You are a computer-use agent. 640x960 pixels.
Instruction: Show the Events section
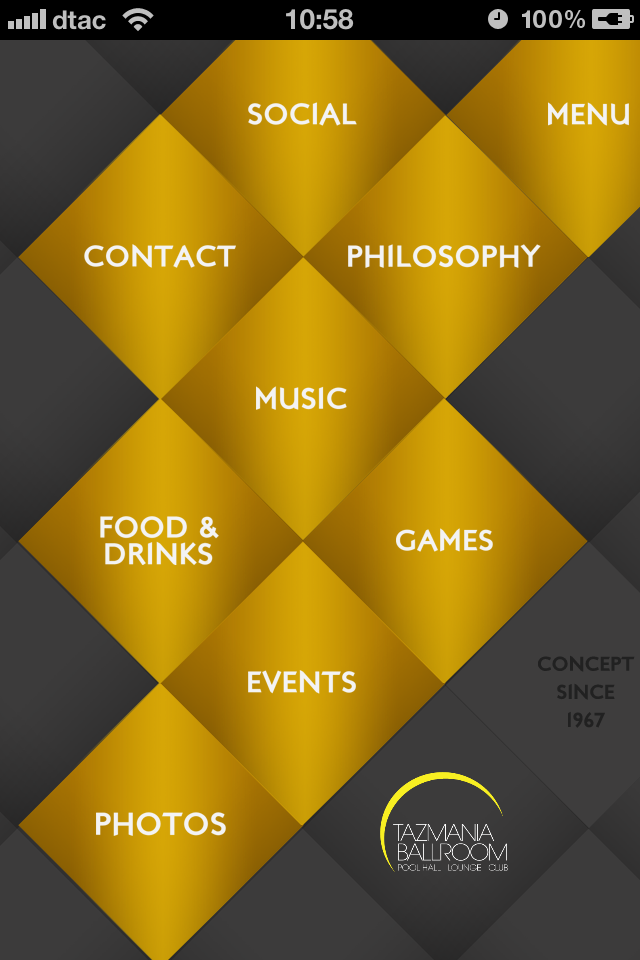tap(302, 682)
